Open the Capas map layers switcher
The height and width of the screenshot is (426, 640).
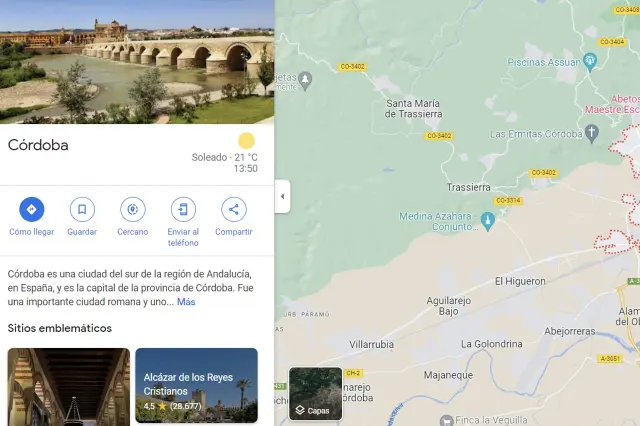tap(315, 394)
